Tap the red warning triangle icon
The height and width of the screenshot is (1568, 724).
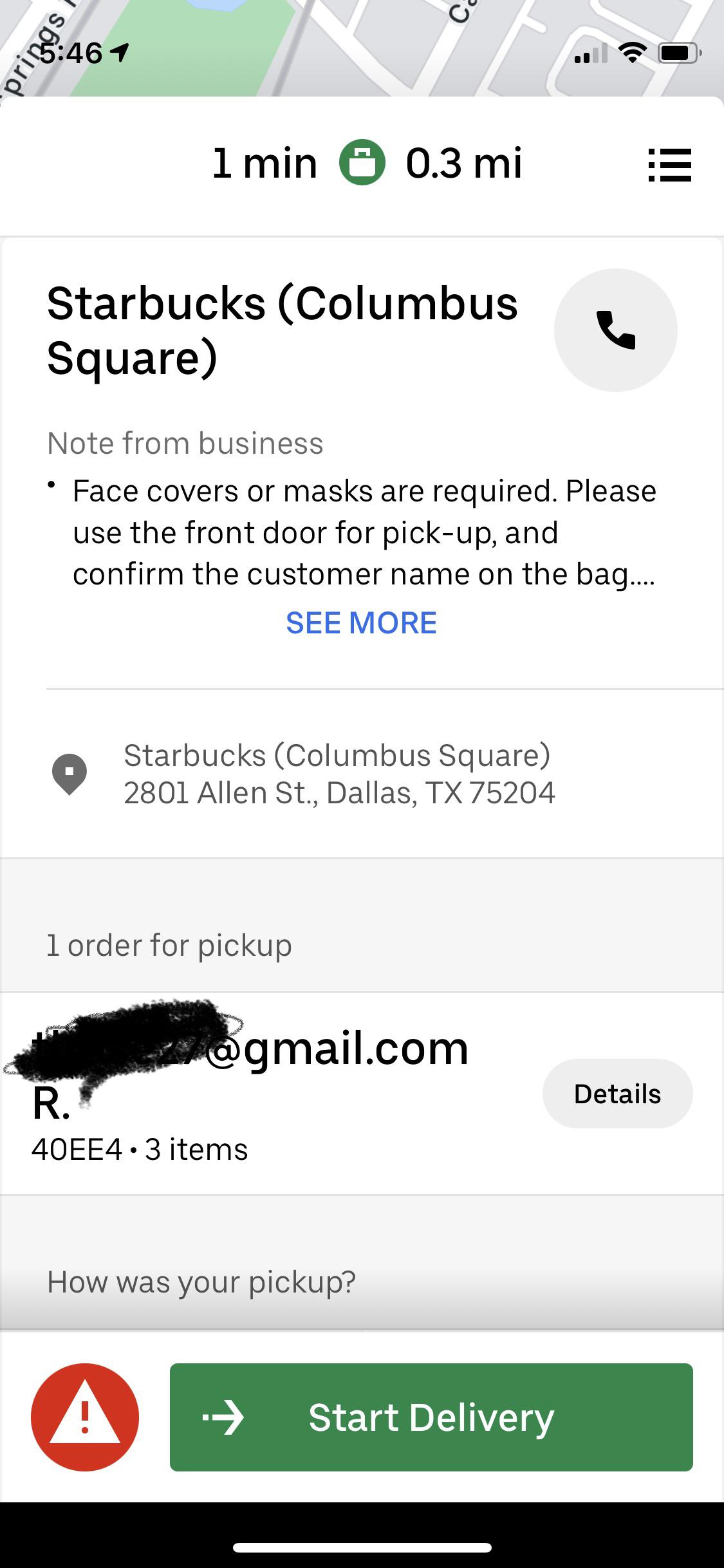coord(83,1416)
